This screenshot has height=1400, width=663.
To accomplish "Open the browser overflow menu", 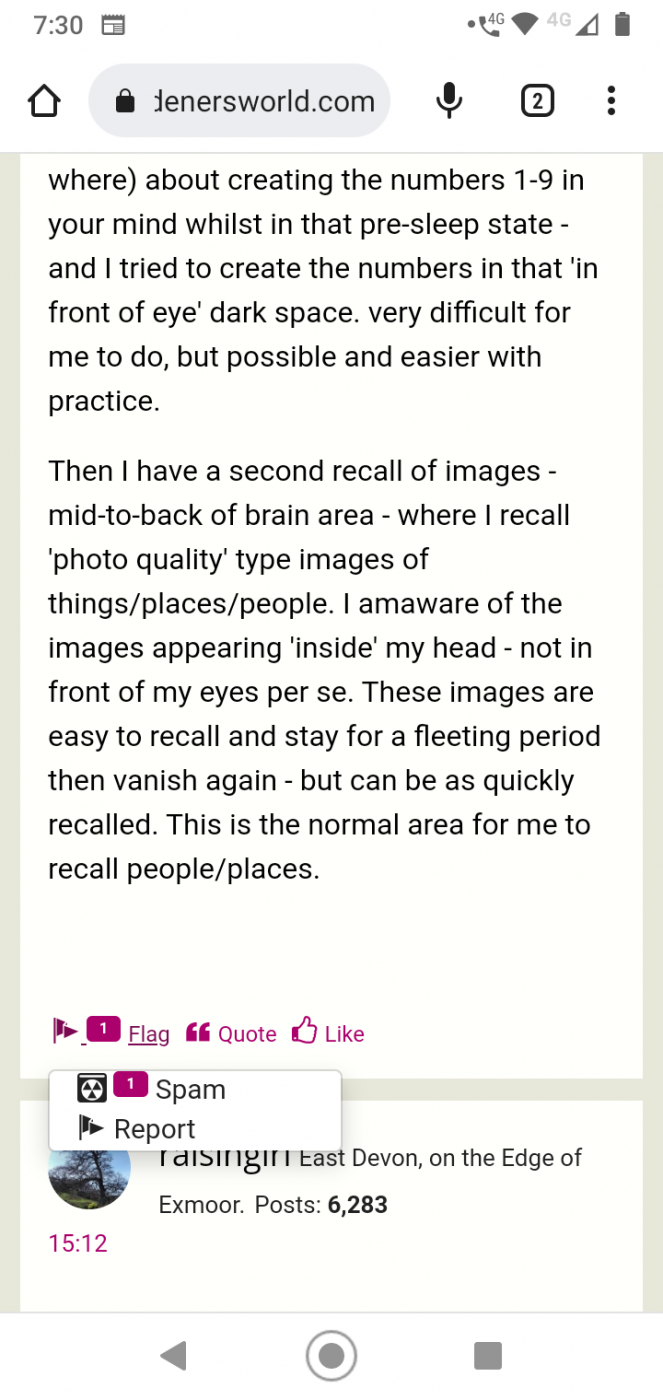I will pos(611,101).
